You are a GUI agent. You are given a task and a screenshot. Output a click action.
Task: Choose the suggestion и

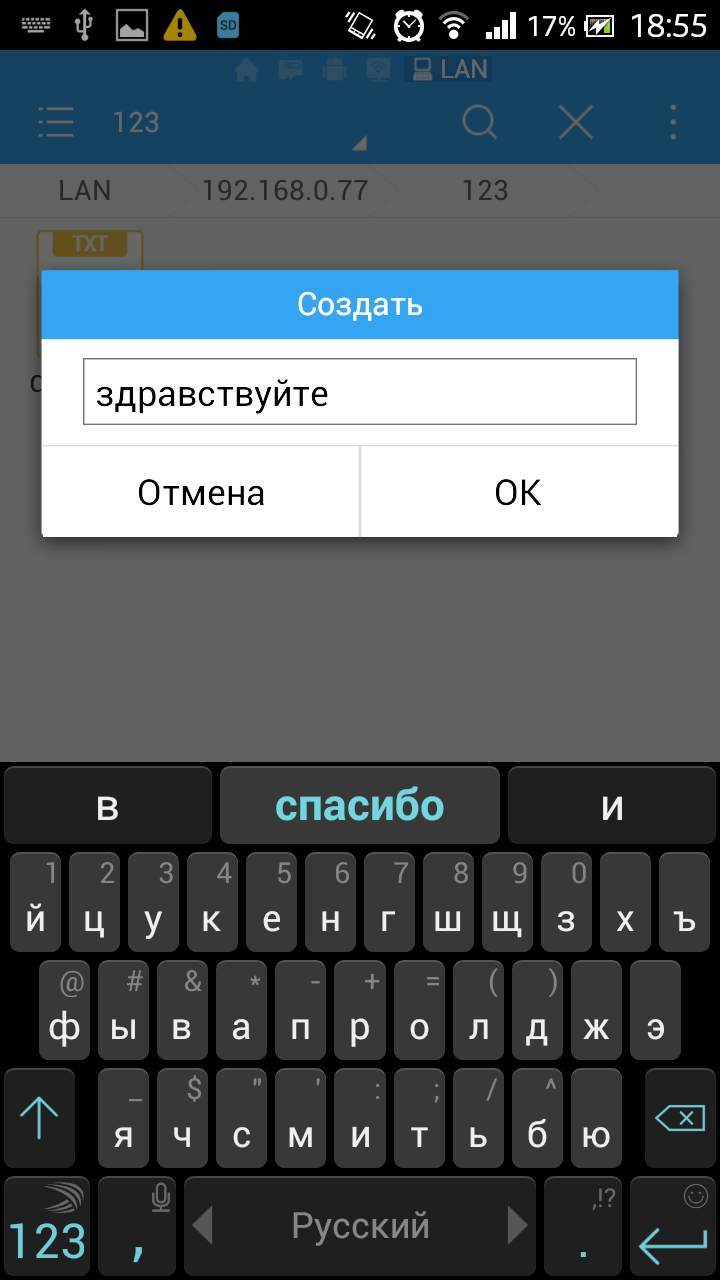pyautogui.click(x=612, y=806)
